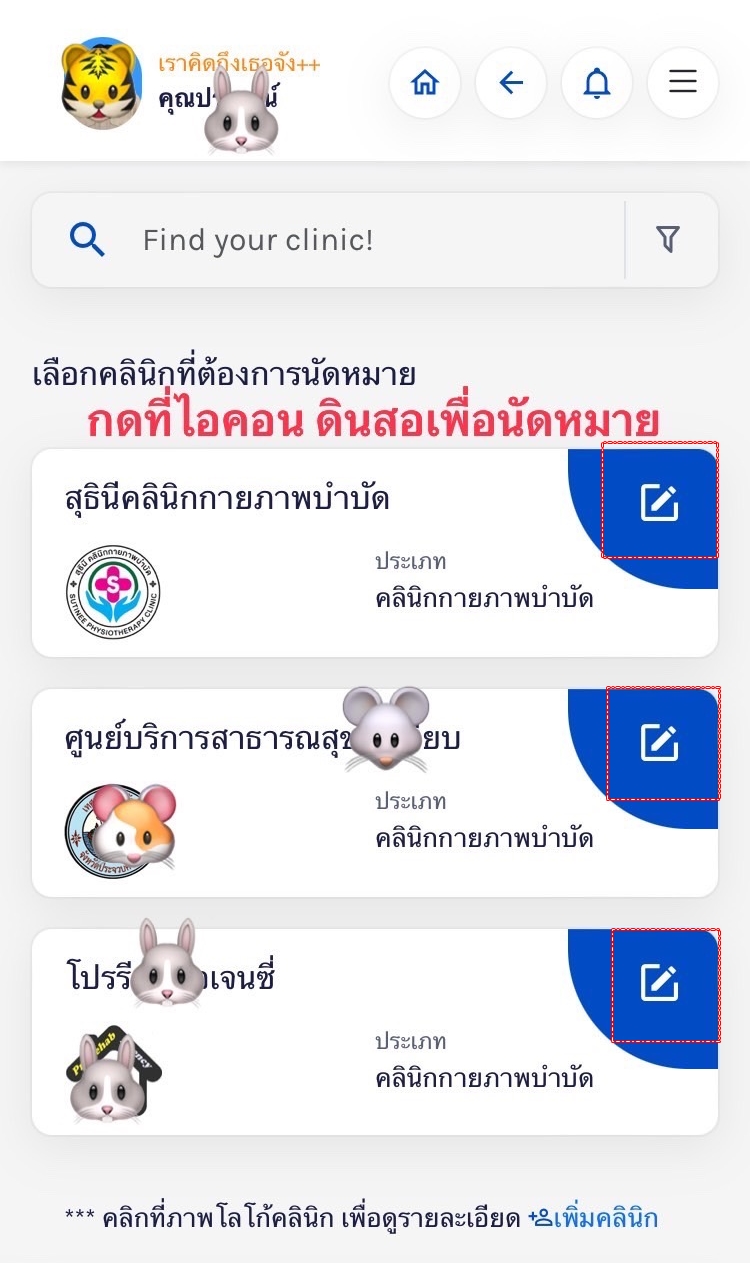Open the clinic filter funnel
Image resolution: width=750 pixels, height=1263 pixels.
pyautogui.click(x=668, y=240)
